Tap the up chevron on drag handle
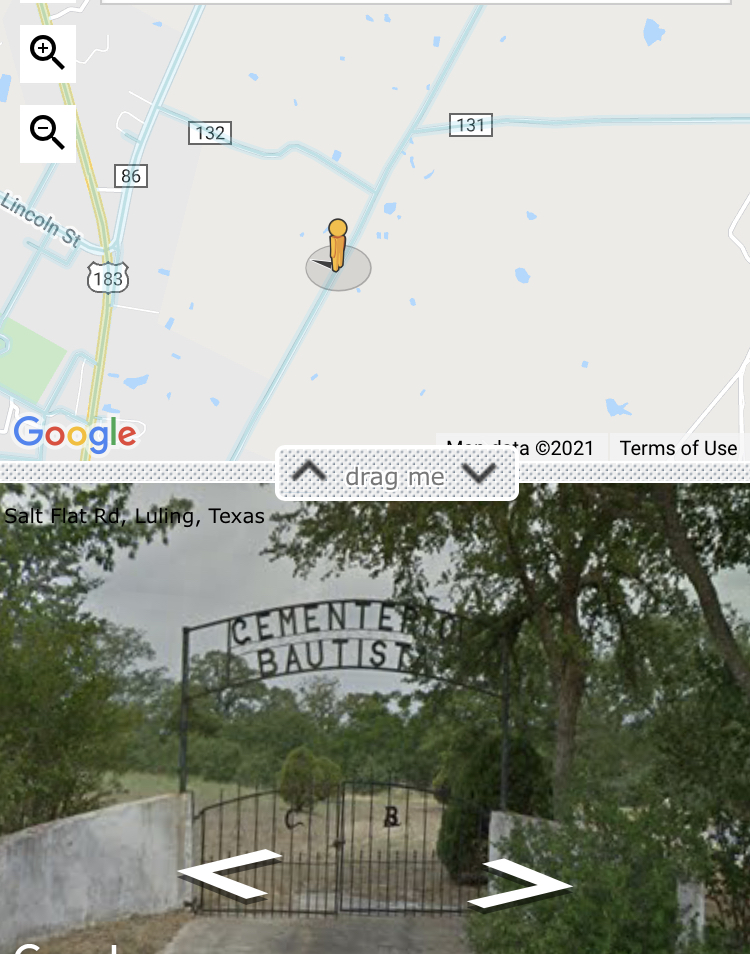The image size is (750, 954). pos(309,473)
